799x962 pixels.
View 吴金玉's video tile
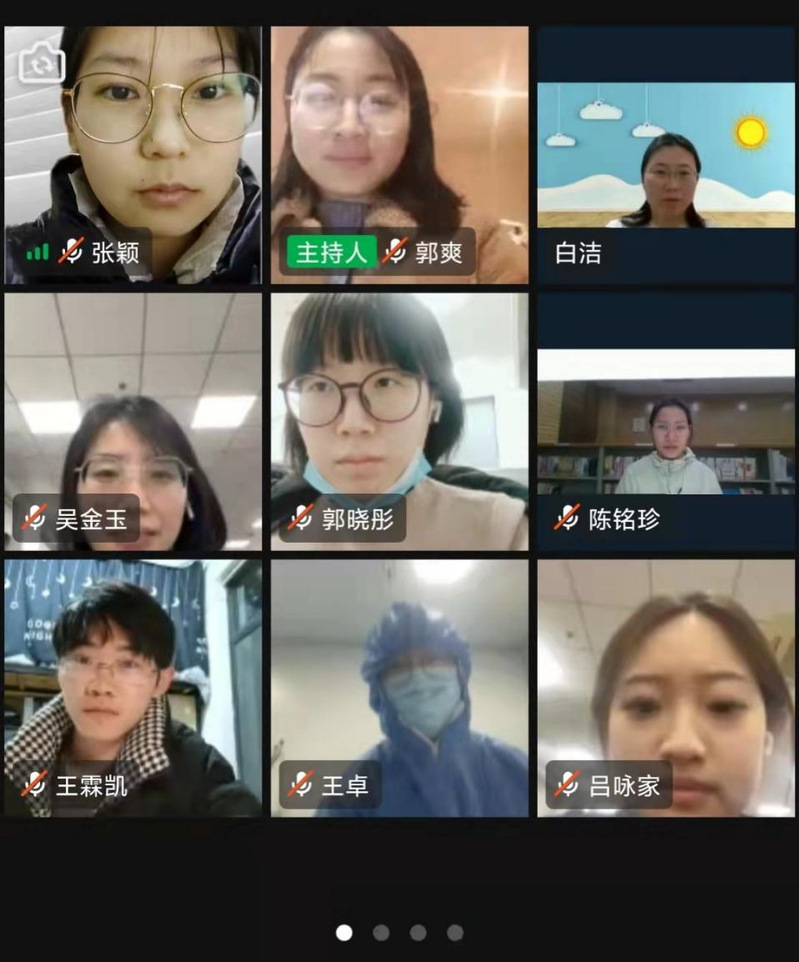[133, 421]
